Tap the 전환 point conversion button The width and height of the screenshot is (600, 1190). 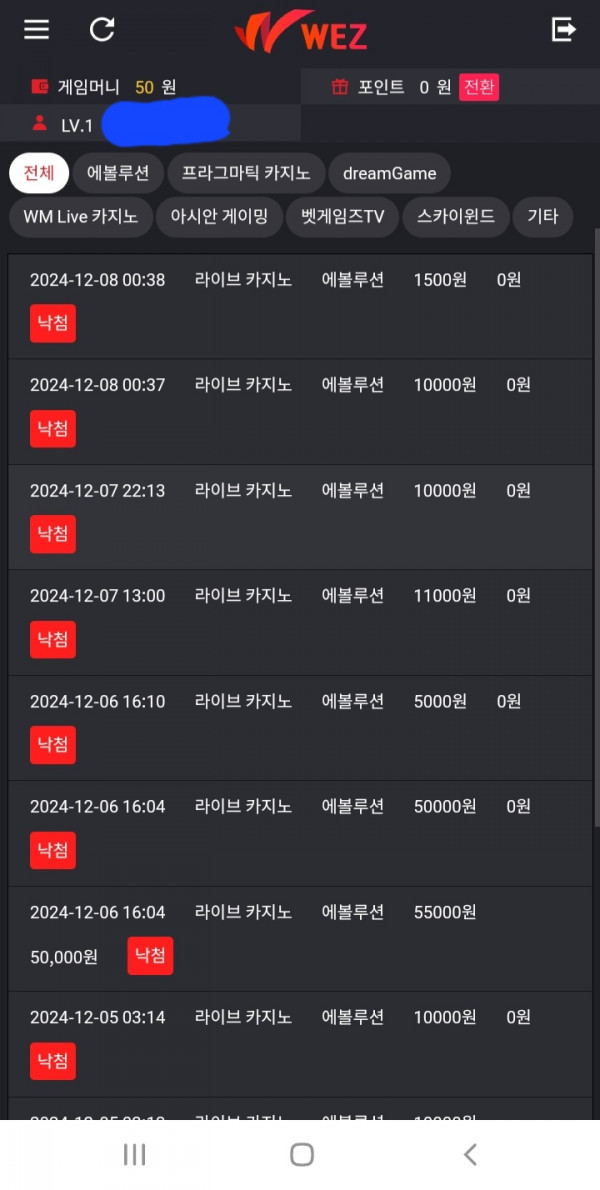tap(479, 87)
